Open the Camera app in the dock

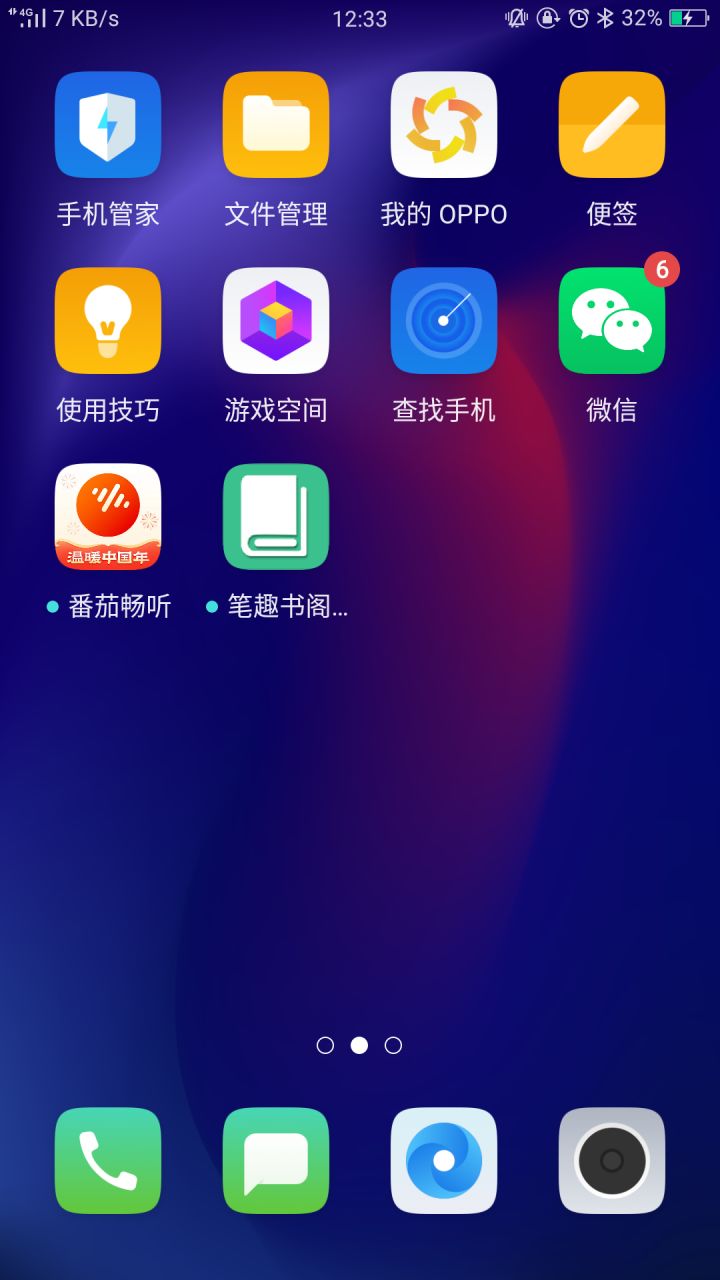(611, 1161)
